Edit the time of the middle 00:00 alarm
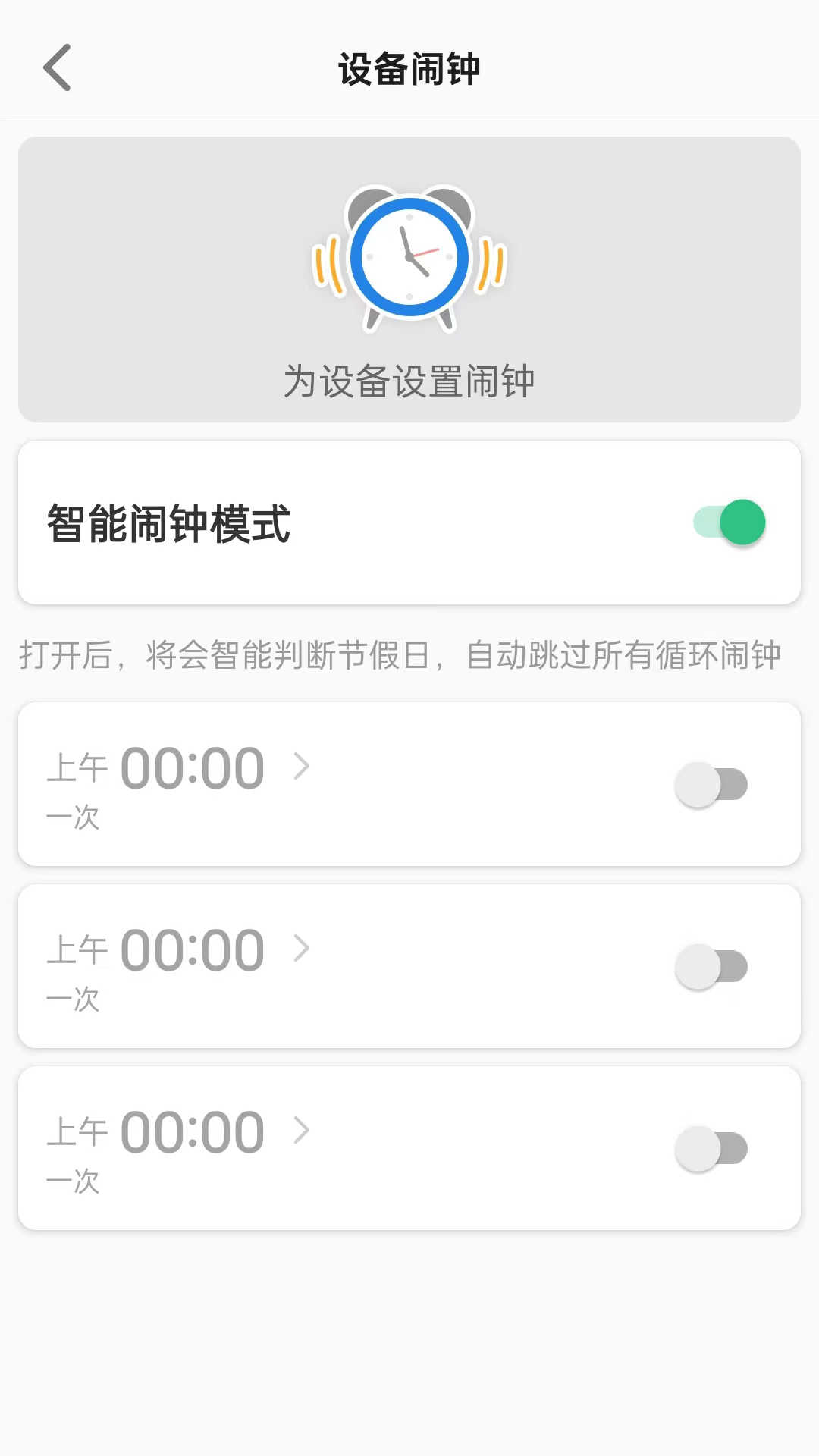 pyautogui.click(x=193, y=950)
